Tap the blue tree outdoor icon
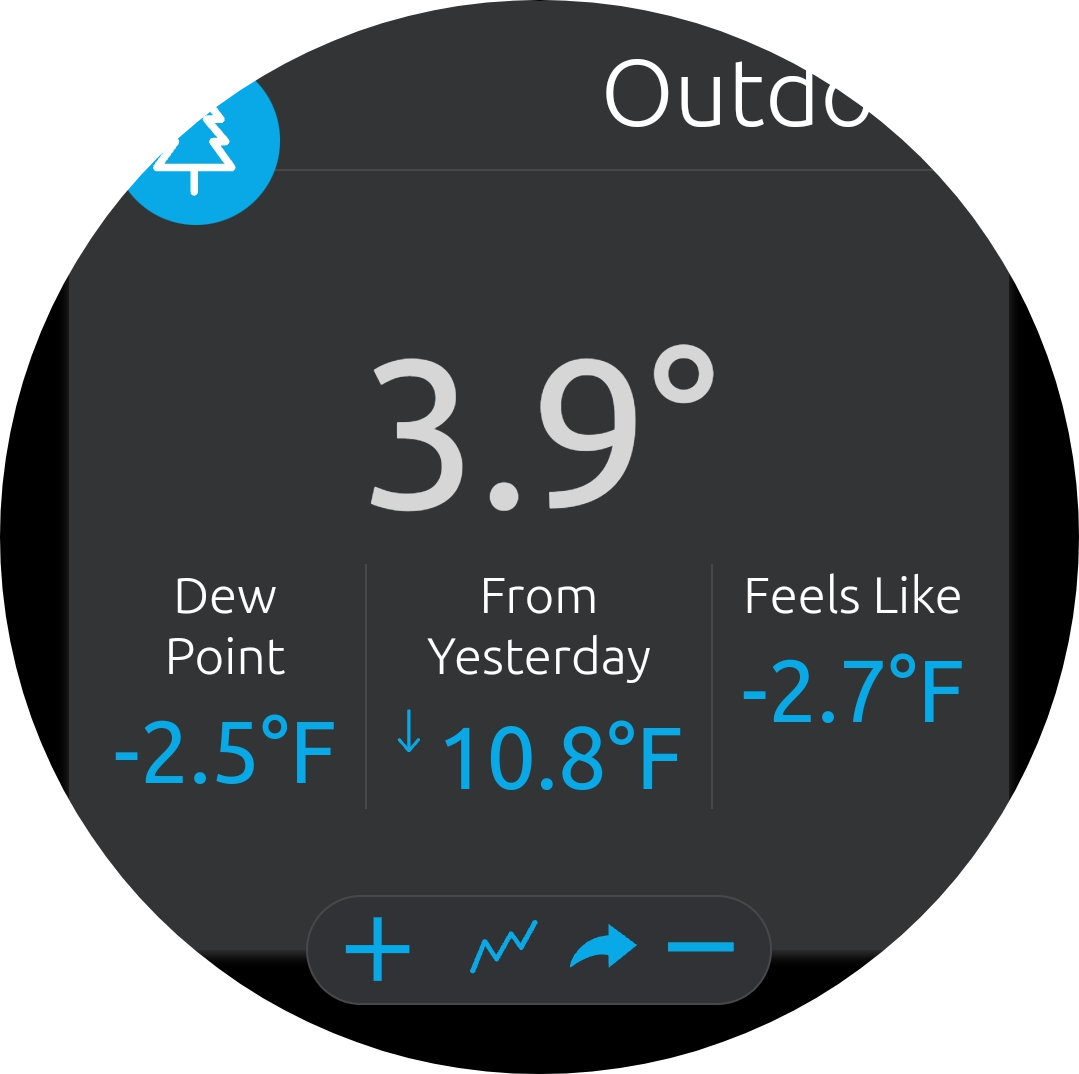Viewport: 1079px width, 1074px height. point(203,148)
